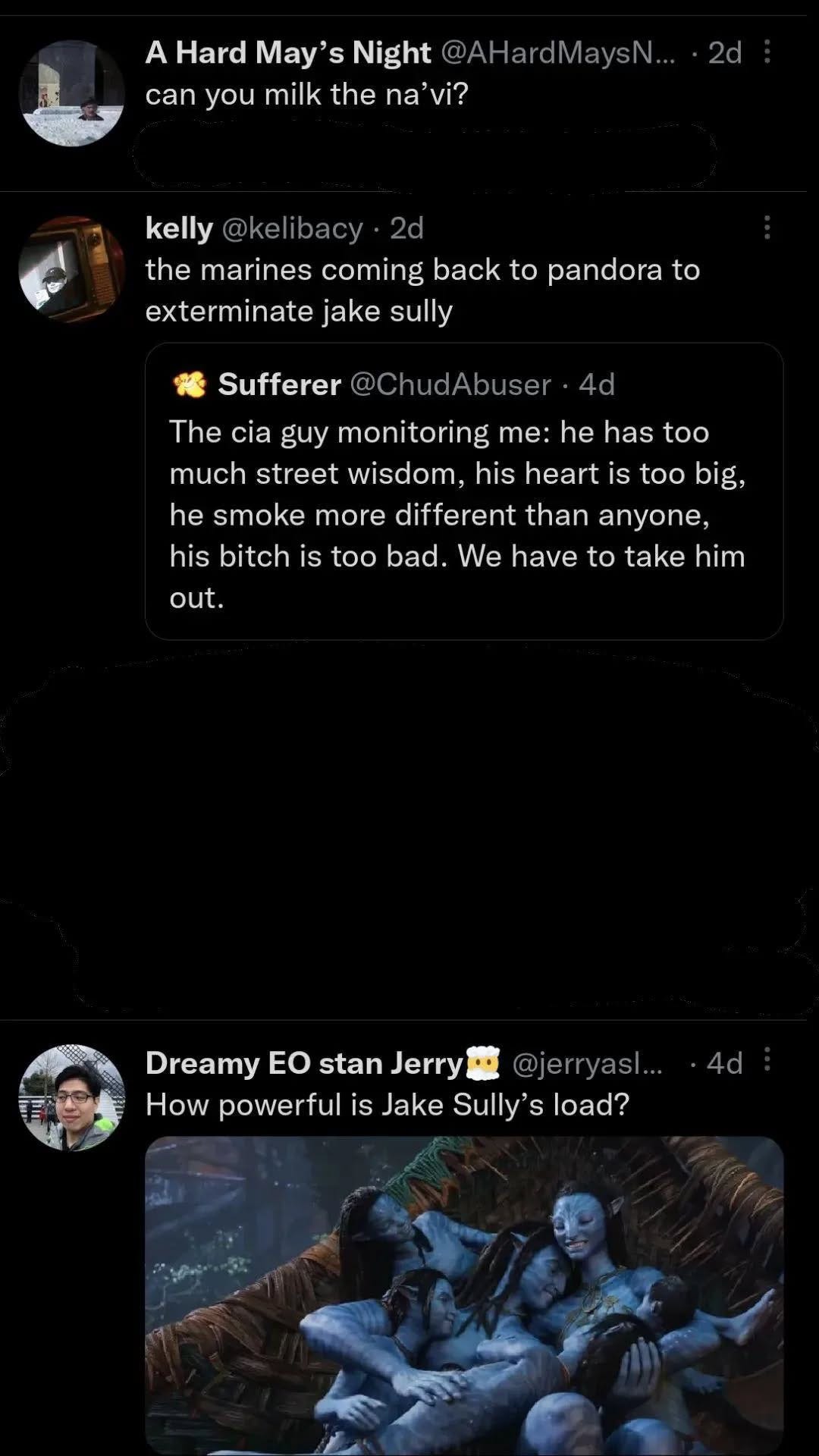Open the quoted tweet from Sufferer

463,491
